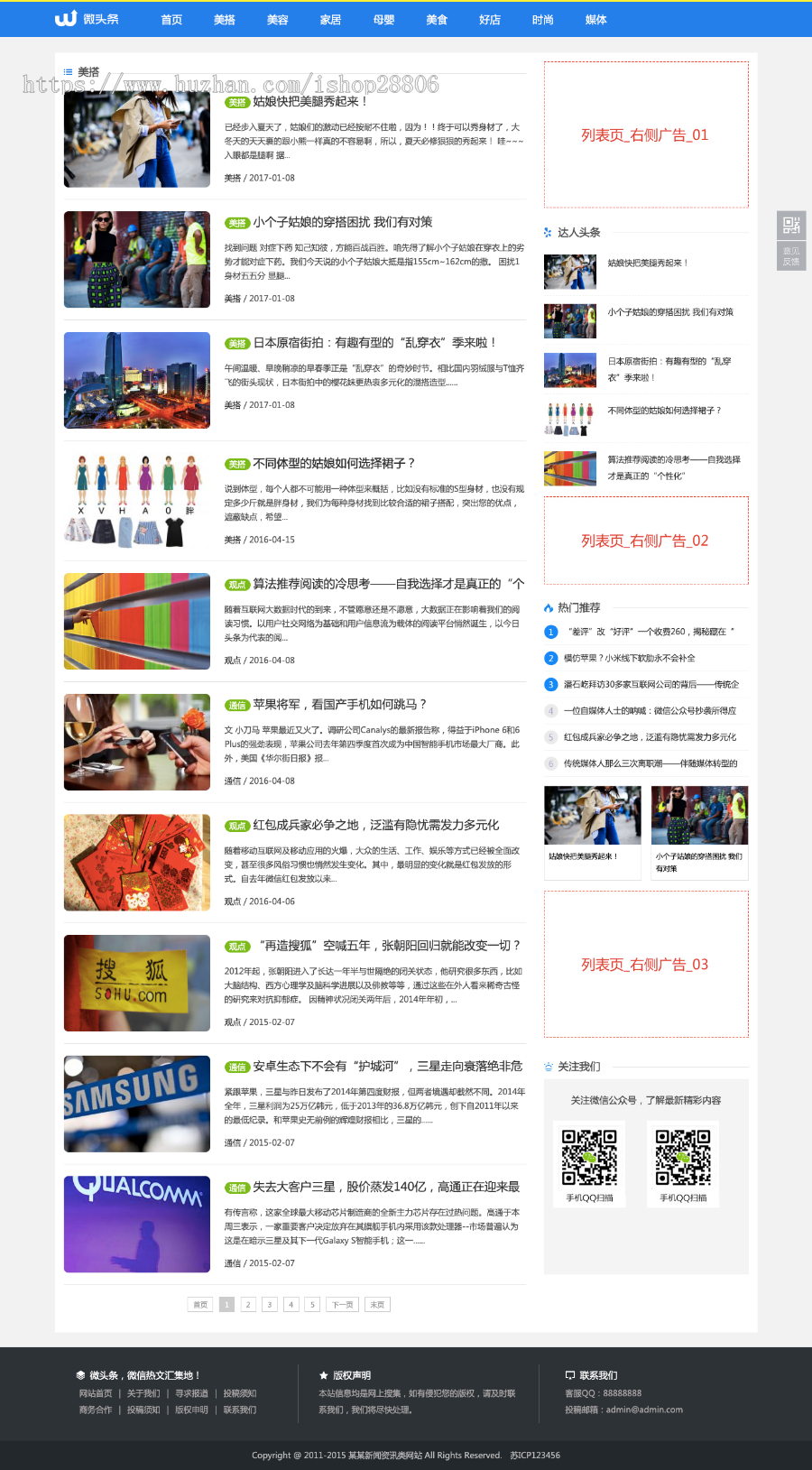Open article 小个子姑娘的穿搭困扰
Viewport: 812px width, 1470px height.
(x=342, y=222)
